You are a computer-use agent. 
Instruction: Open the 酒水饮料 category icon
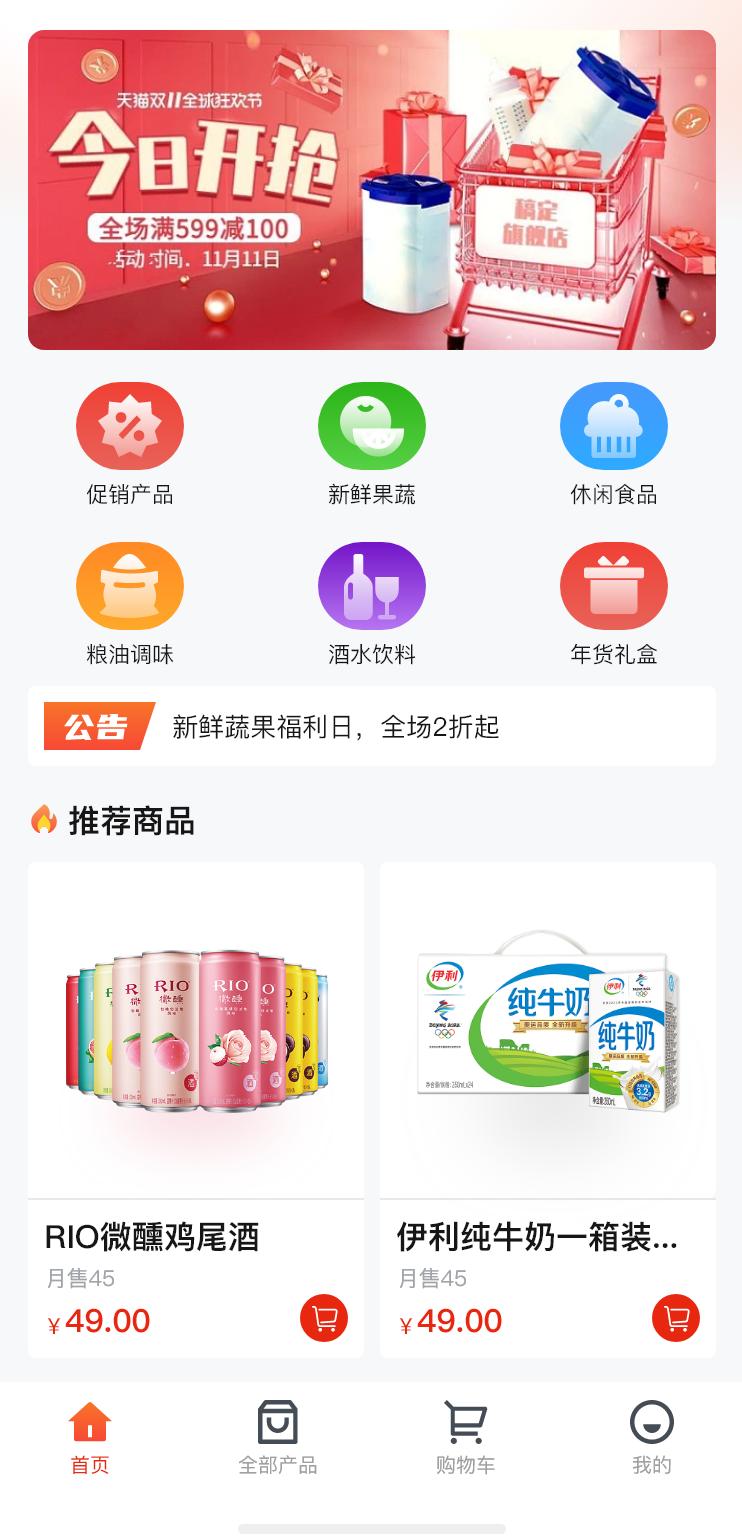(371, 585)
